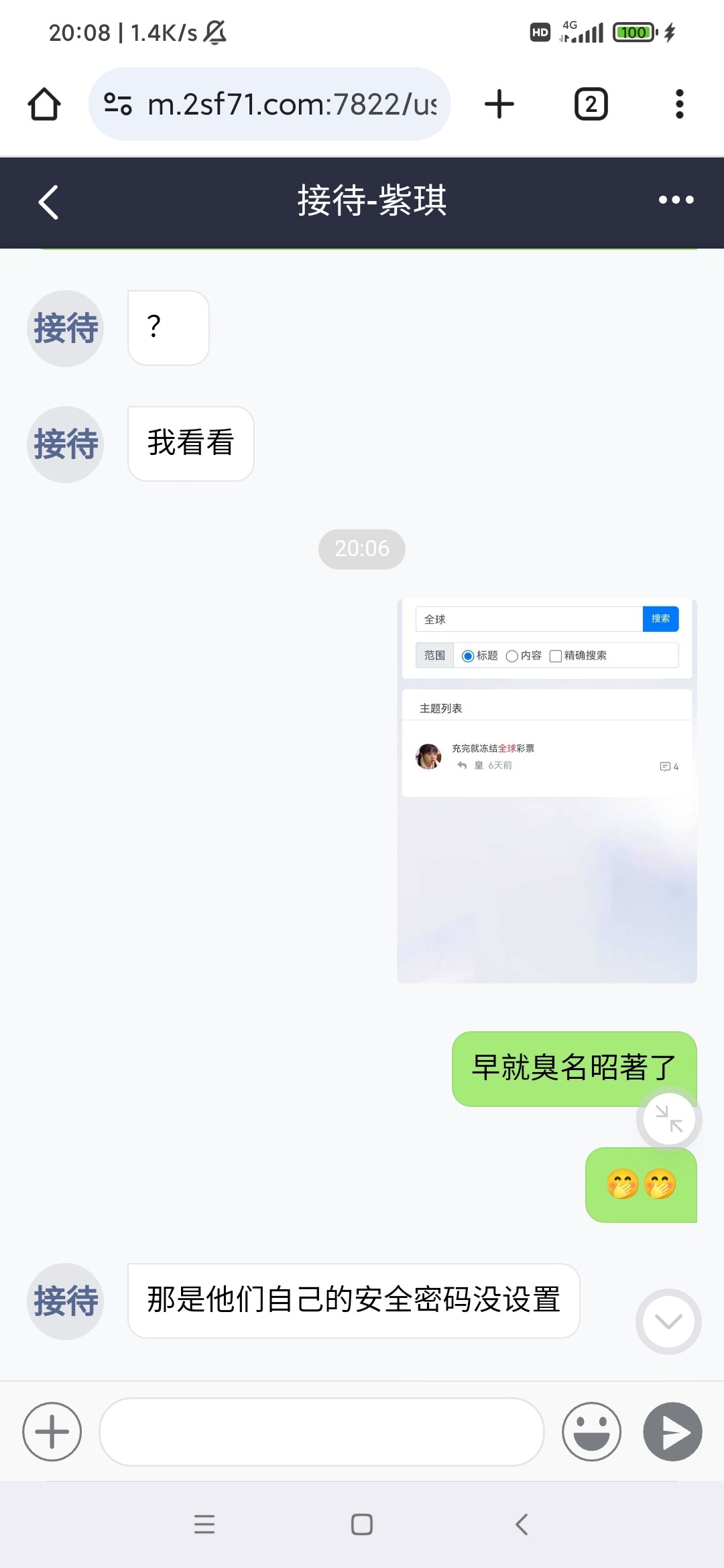This screenshot has height=1568, width=724.
Task: Open the three-dot chat options menu
Action: tap(676, 200)
